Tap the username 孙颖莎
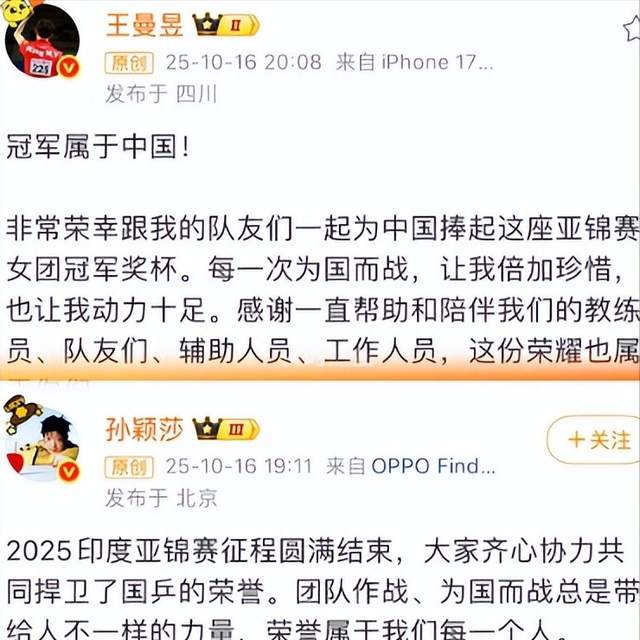640x640 pixels. pyautogui.click(x=144, y=429)
